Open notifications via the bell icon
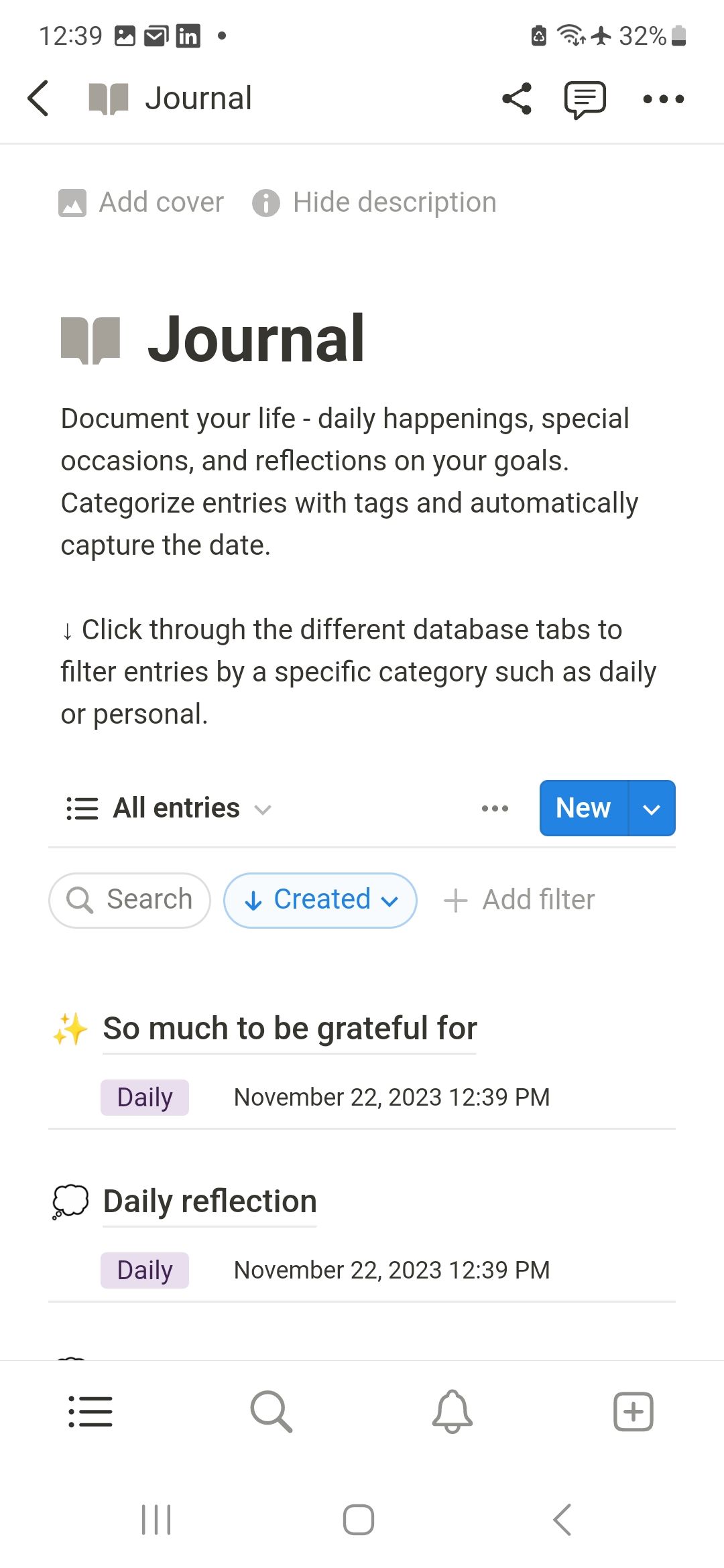The width and height of the screenshot is (724, 1568). [x=452, y=1411]
